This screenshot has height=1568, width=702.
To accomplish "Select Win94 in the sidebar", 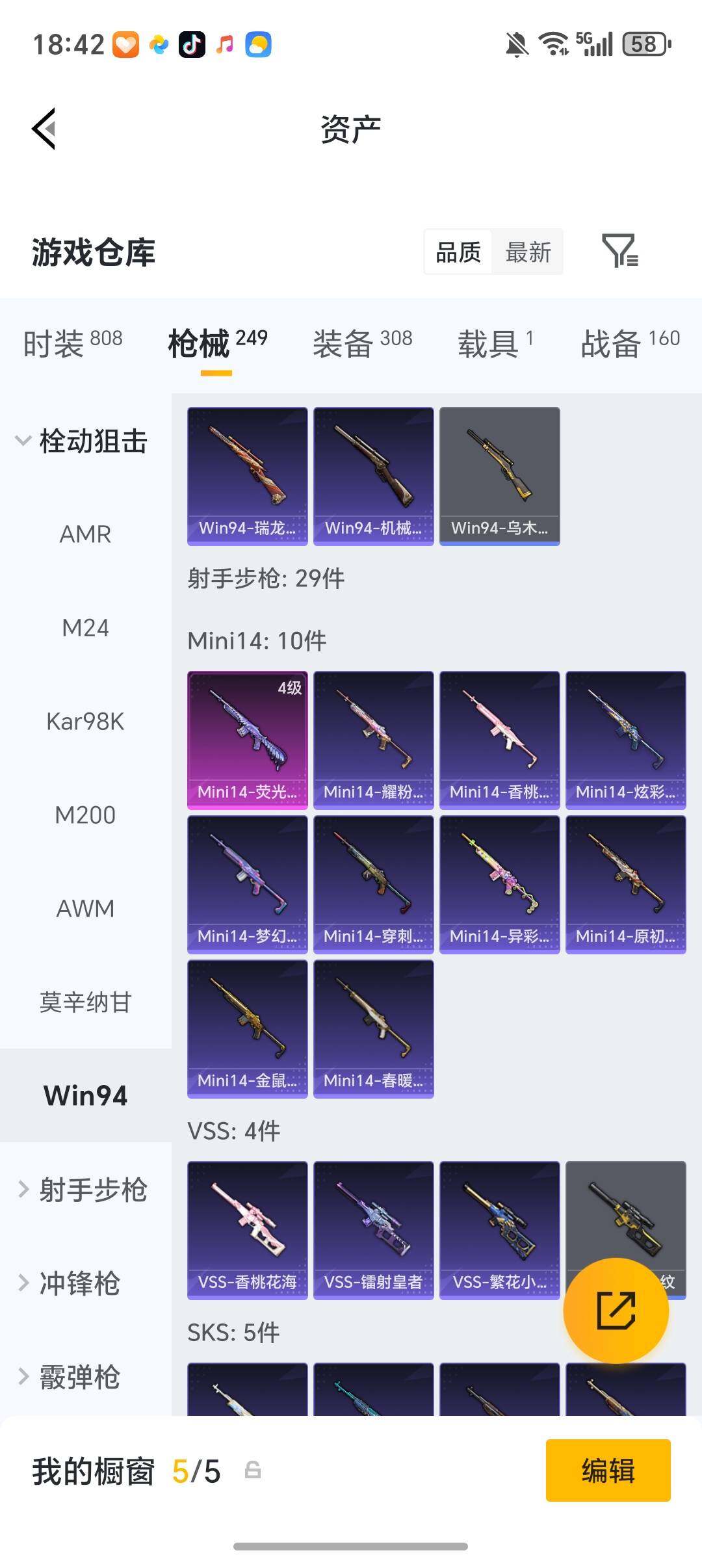I will point(84,1095).
